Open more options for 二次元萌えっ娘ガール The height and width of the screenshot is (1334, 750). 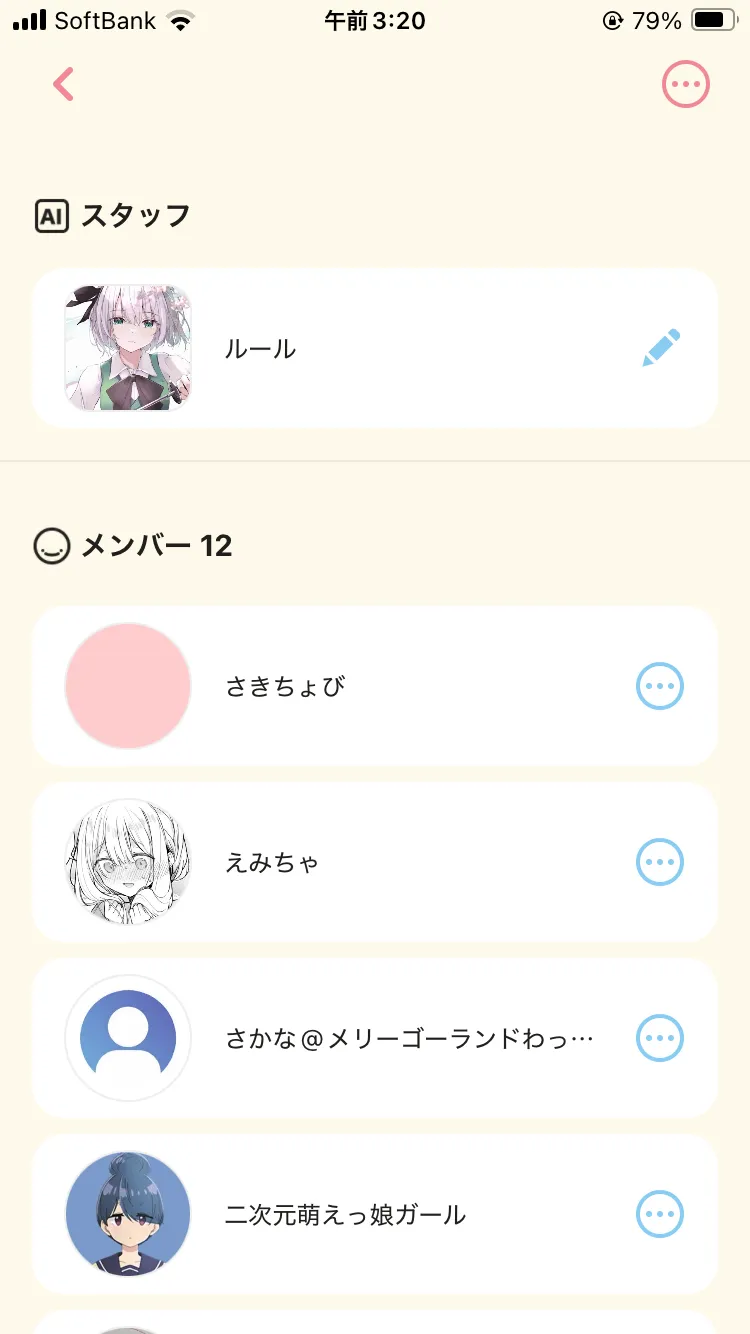click(x=660, y=1215)
